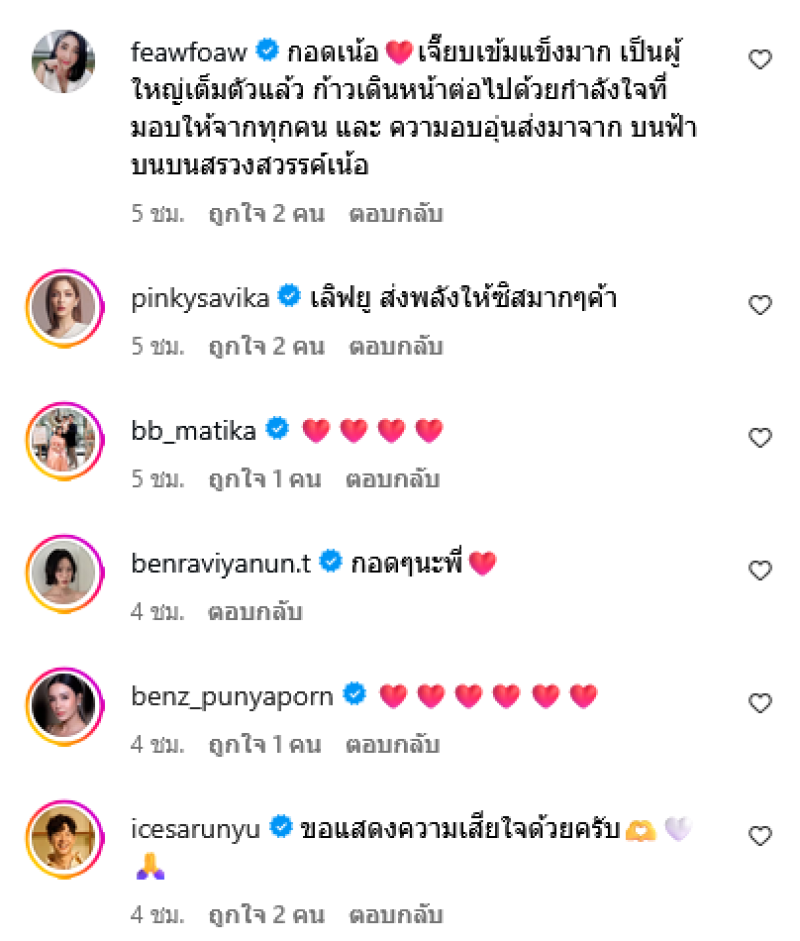Reply to benraviyanun.t's comment

click(255, 611)
